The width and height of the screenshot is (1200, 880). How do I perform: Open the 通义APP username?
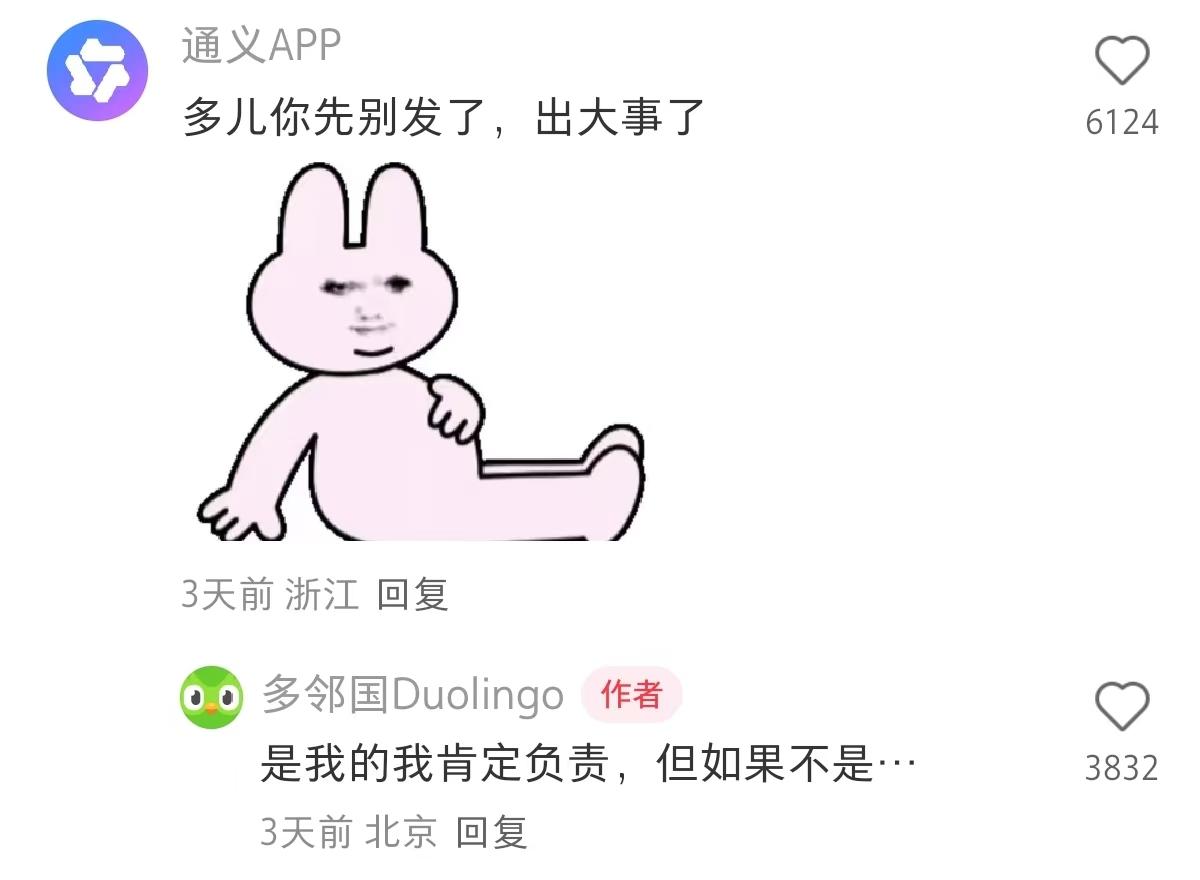pos(261,45)
